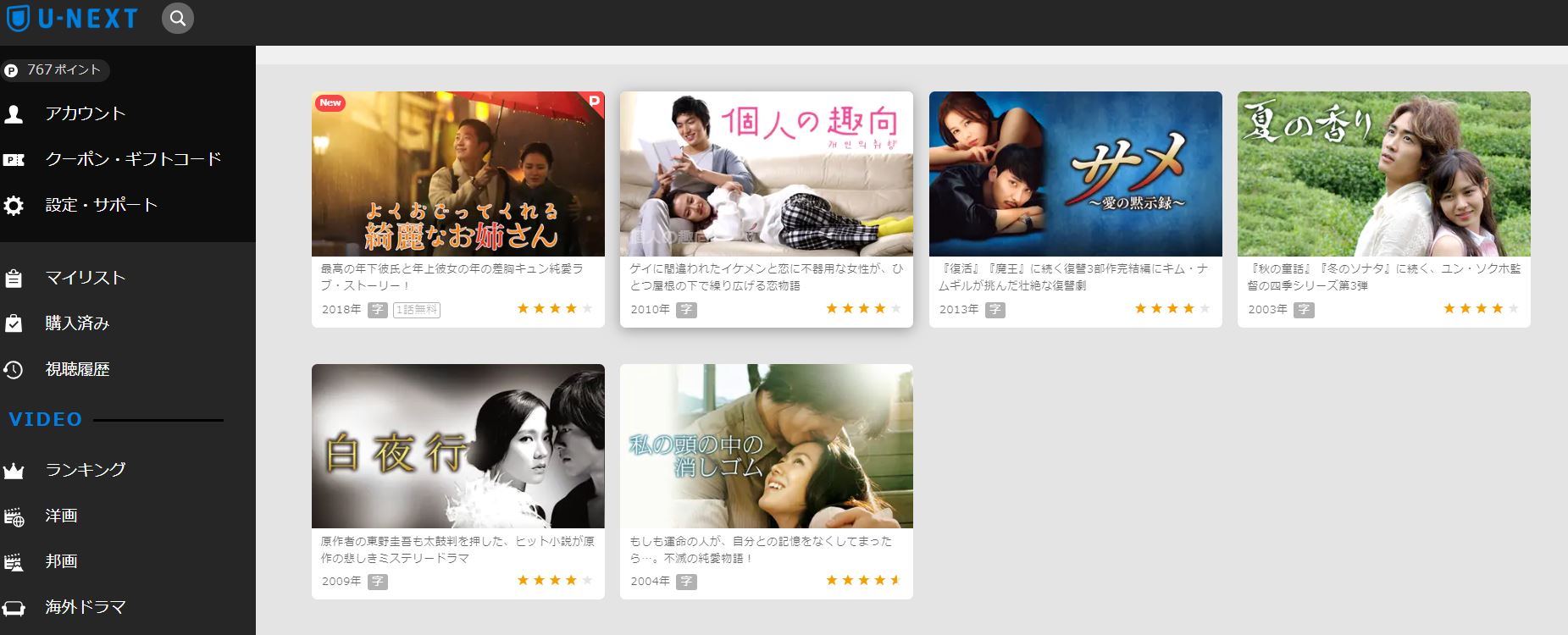Check the 767ポイント balance chip
The width and height of the screenshot is (1568, 635).
pyautogui.click(x=56, y=70)
